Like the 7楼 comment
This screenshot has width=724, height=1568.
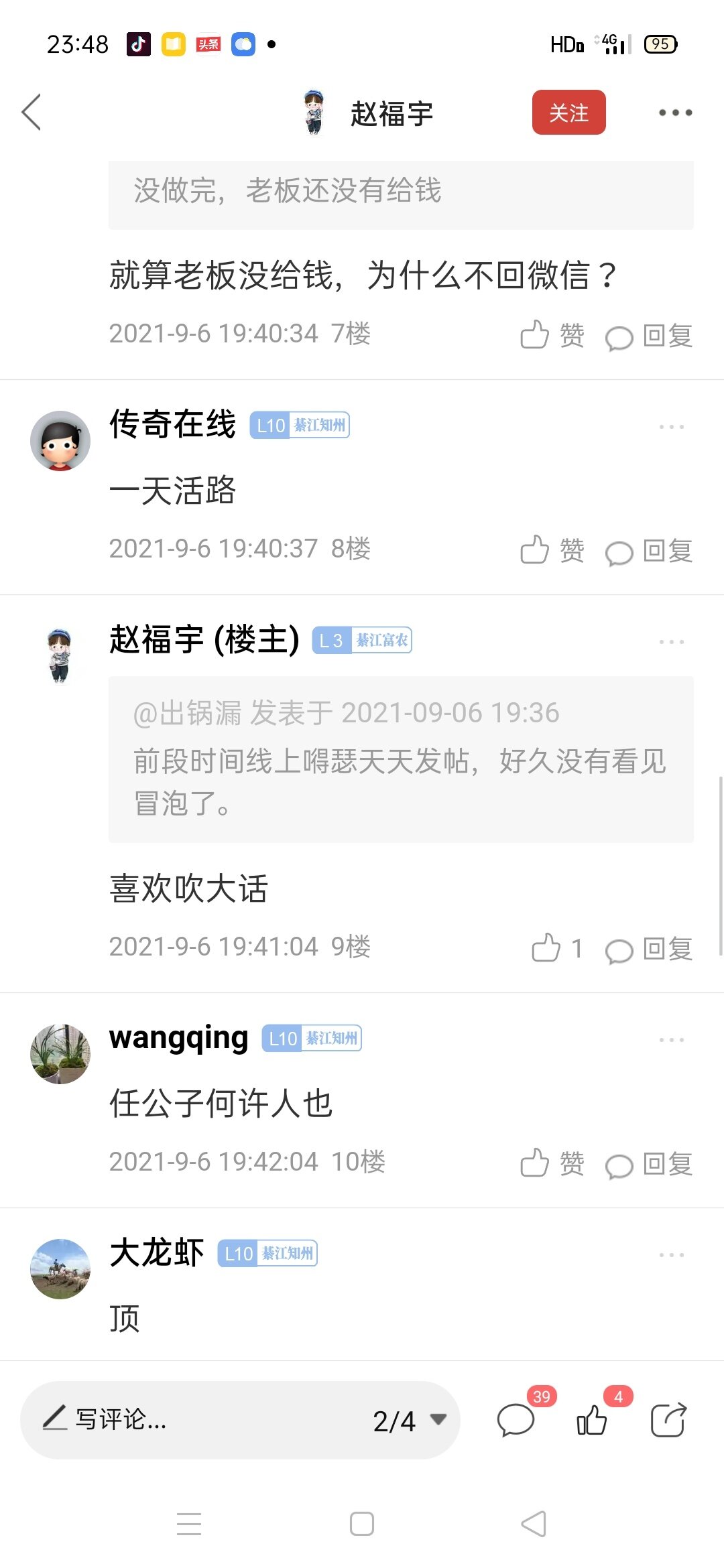[552, 335]
